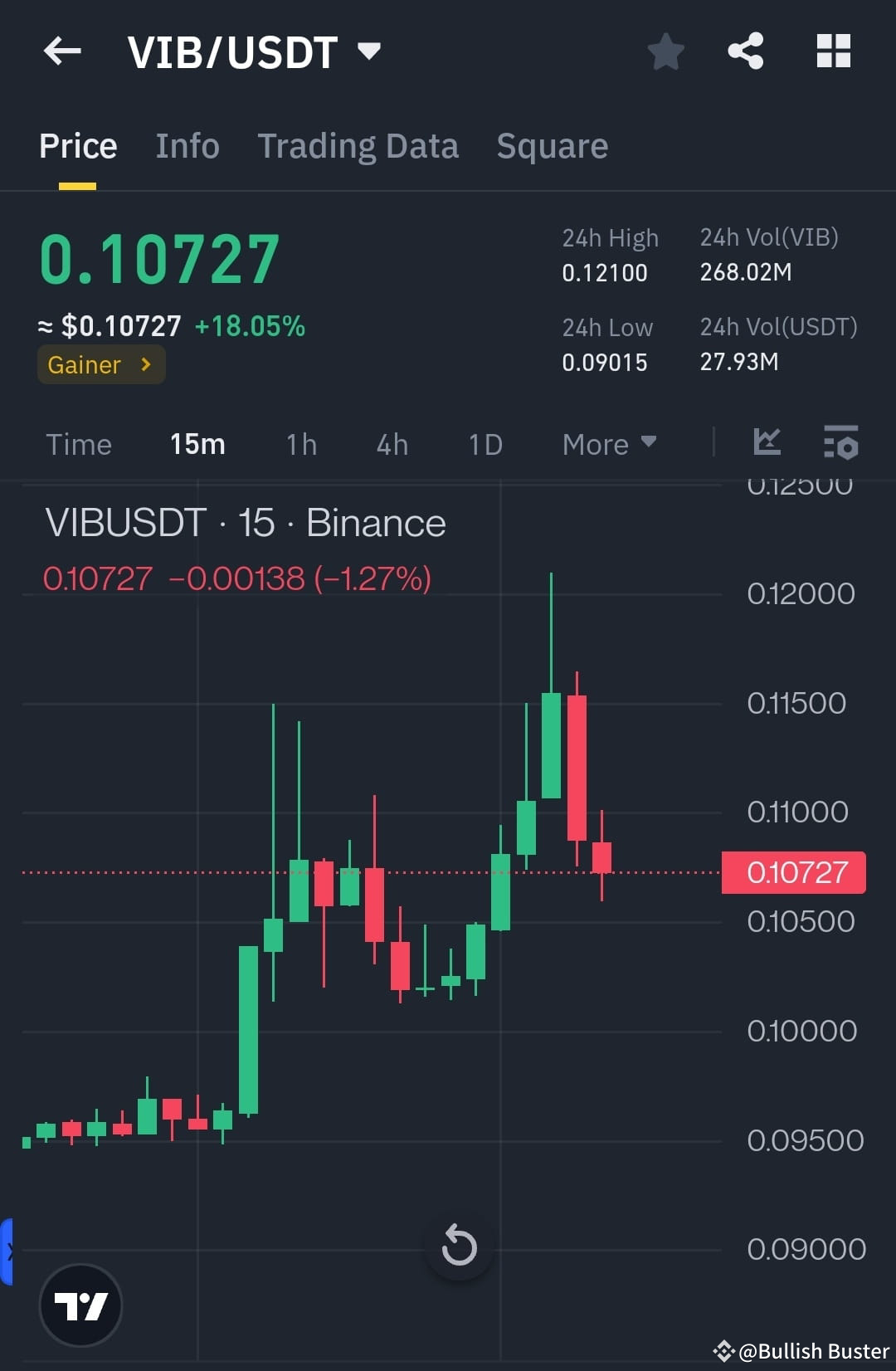Open the Square tab

click(552, 145)
